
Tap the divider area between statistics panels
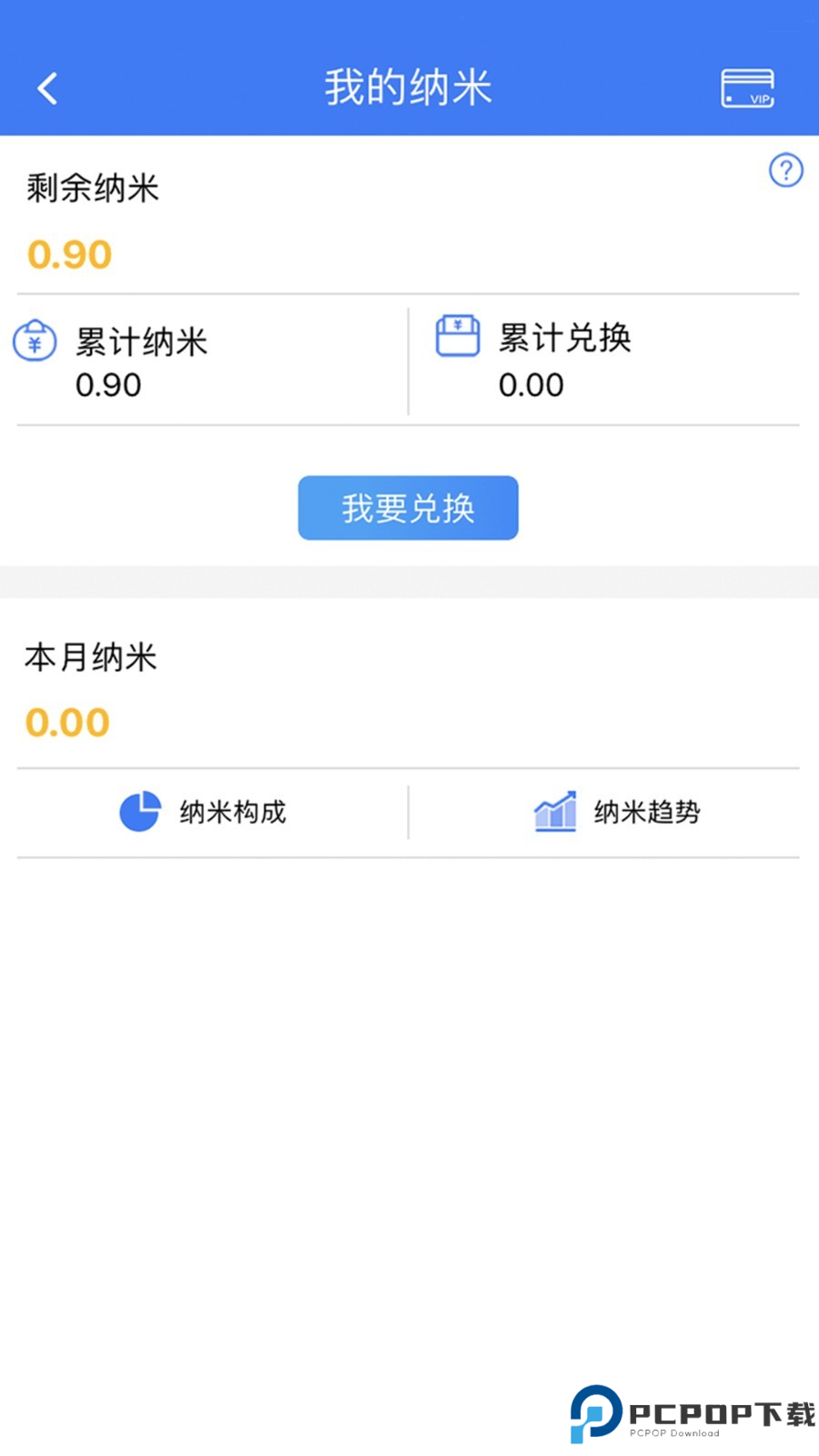coord(408,359)
